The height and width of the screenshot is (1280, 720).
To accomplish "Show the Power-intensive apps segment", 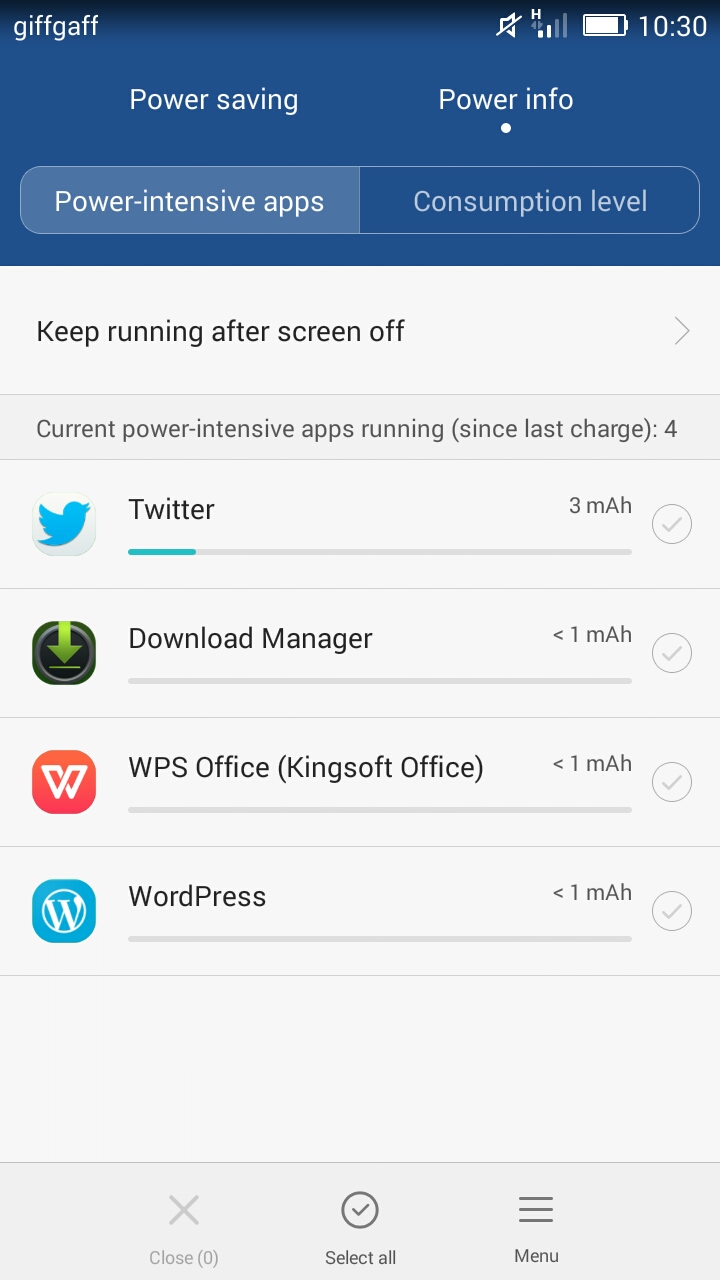I will coord(190,200).
